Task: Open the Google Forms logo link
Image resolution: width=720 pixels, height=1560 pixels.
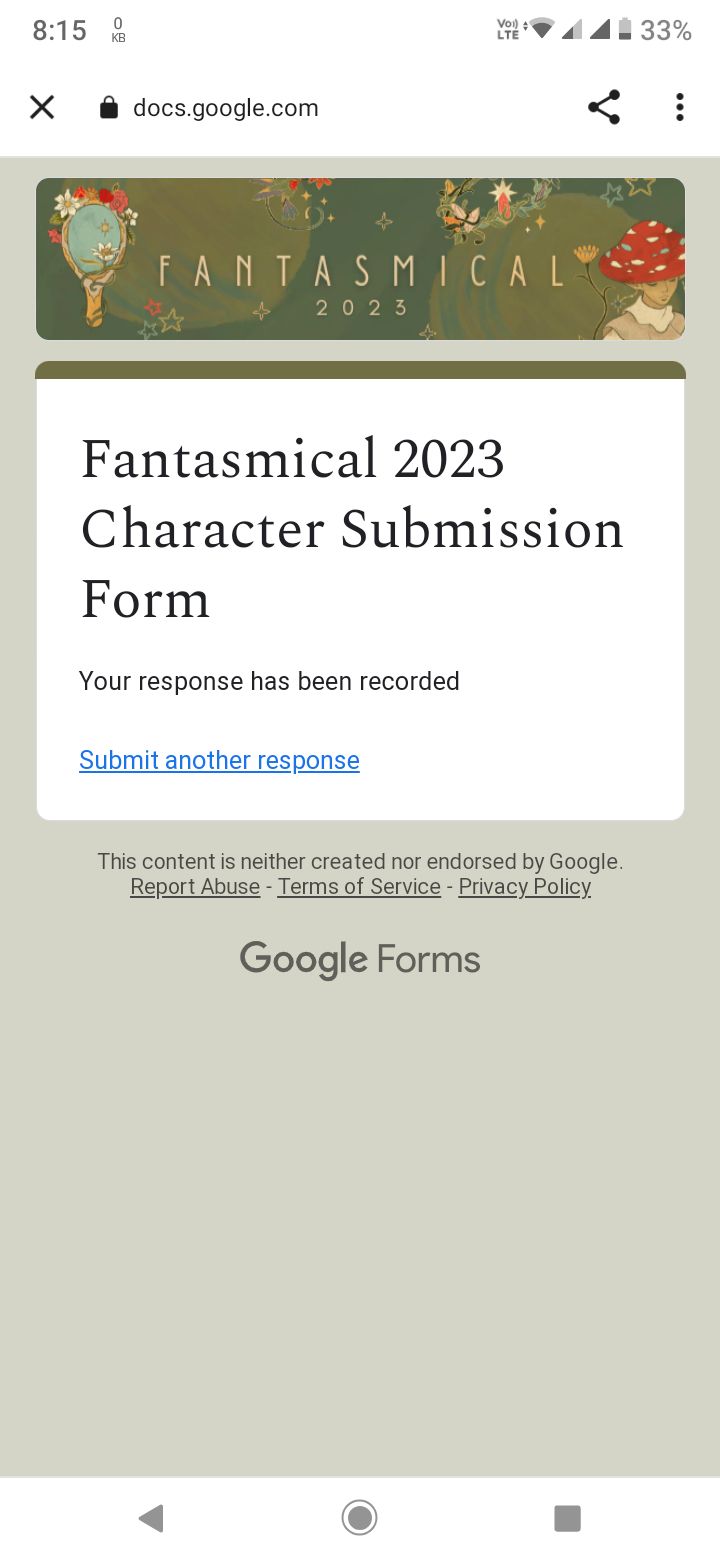Action: 360,960
